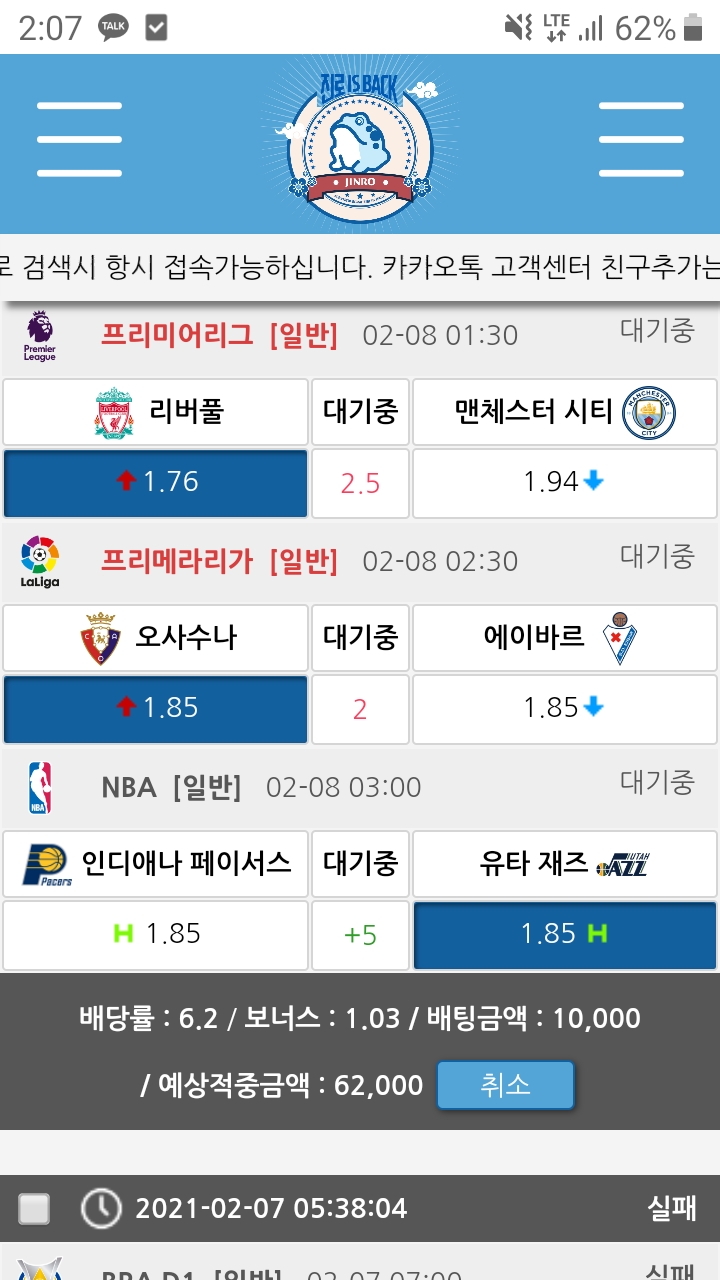Image resolution: width=720 pixels, height=1280 pixels.
Task: Open the right hamburger menu
Action: pyautogui.click(x=640, y=139)
